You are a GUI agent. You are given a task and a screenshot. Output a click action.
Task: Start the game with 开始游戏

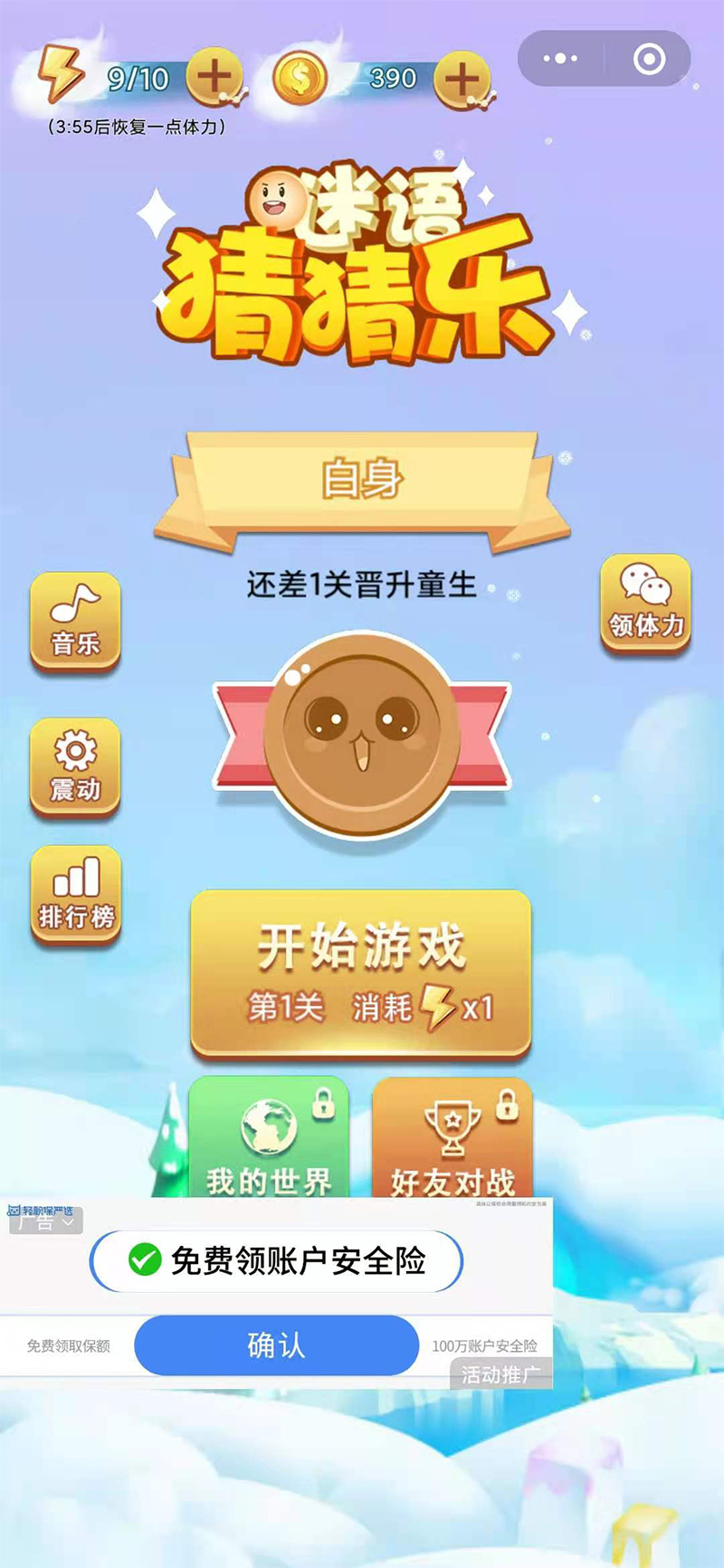360,974
